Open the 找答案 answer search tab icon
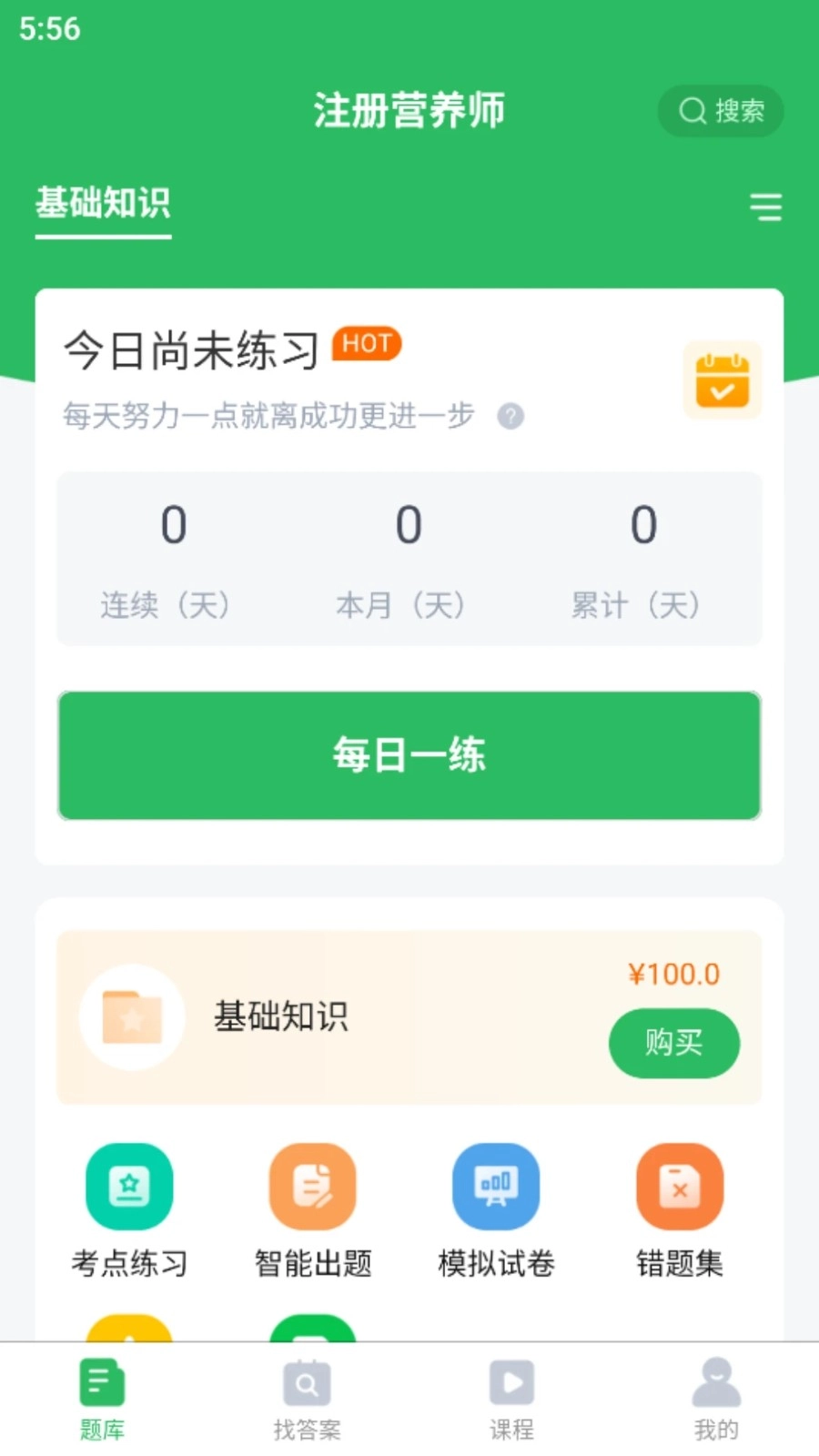 (x=307, y=1383)
